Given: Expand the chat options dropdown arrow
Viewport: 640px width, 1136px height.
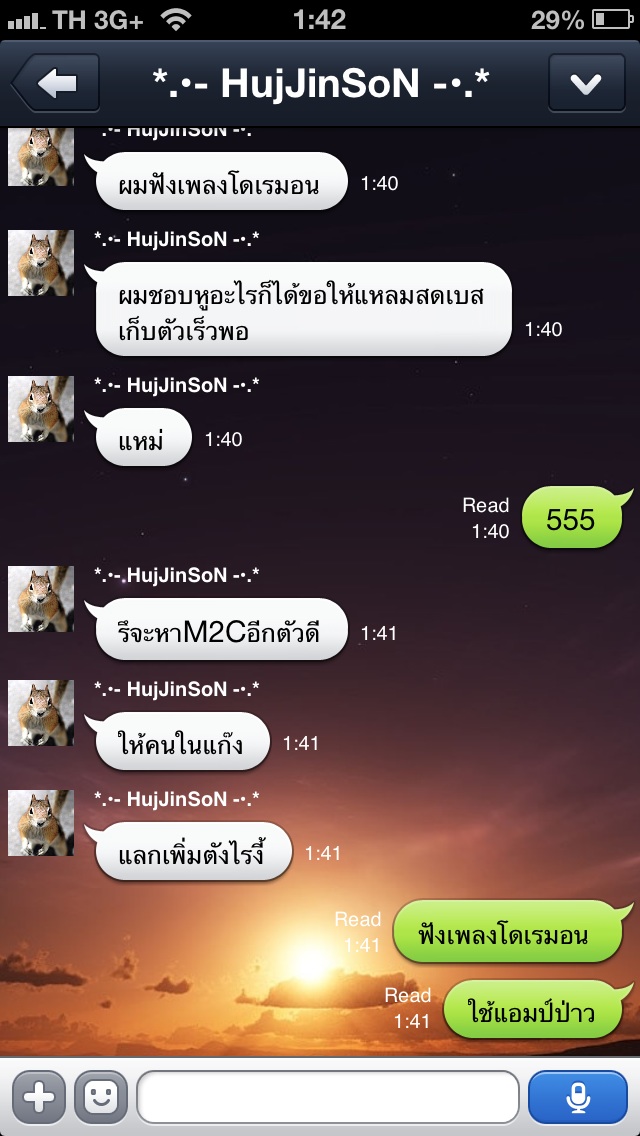Looking at the screenshot, I should point(585,83).
